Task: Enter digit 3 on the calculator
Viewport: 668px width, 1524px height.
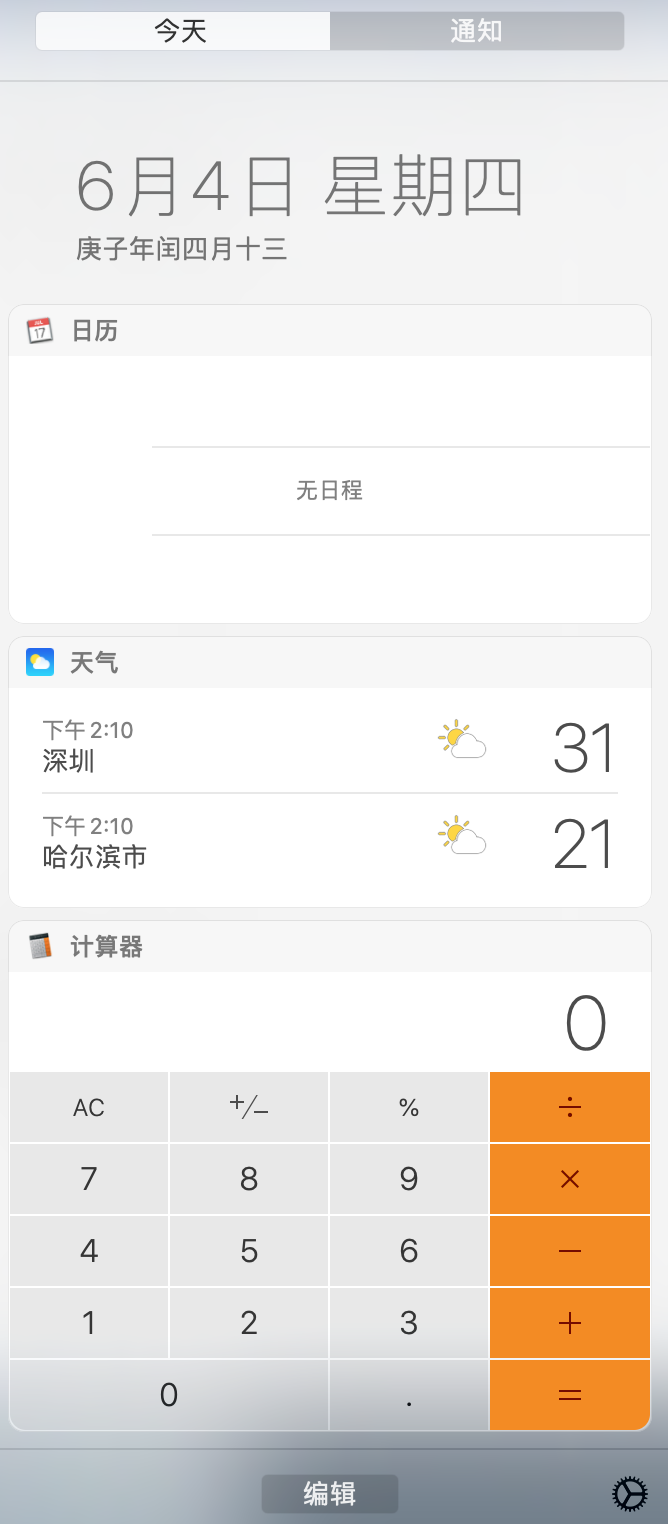Action: pyautogui.click(x=409, y=1323)
